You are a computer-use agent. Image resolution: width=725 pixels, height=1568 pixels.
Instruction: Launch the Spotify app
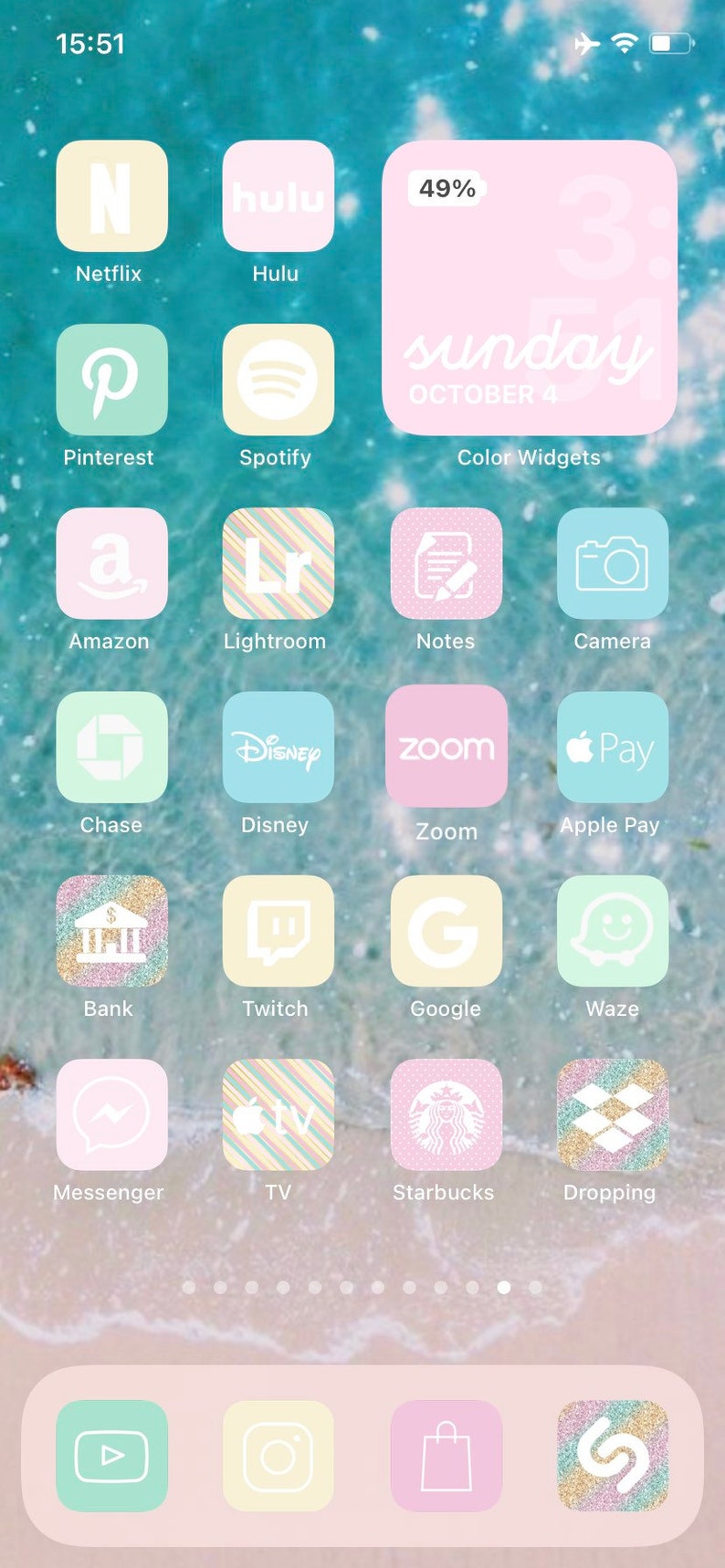[x=278, y=380]
